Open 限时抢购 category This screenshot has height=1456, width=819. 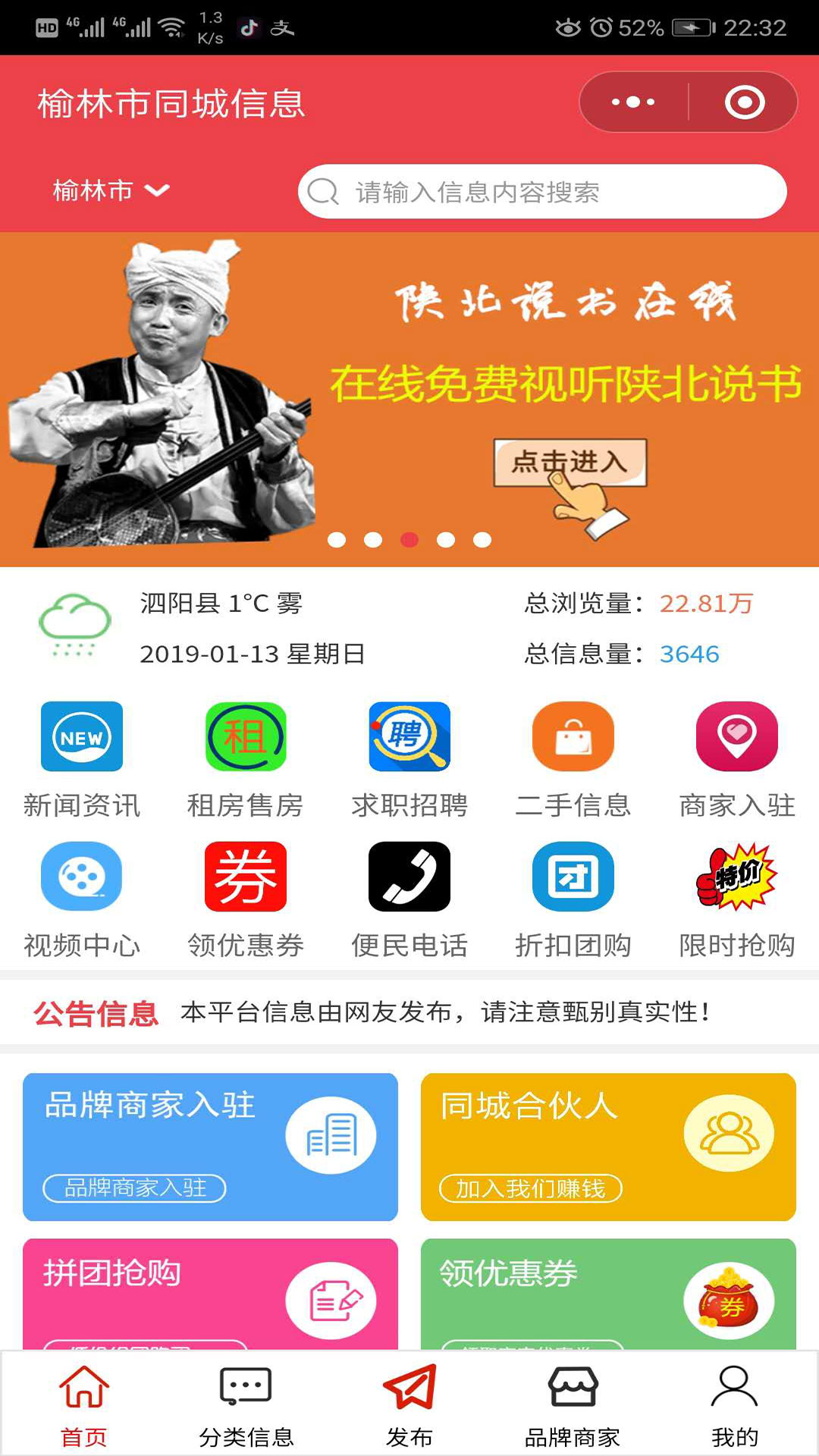[737, 899]
